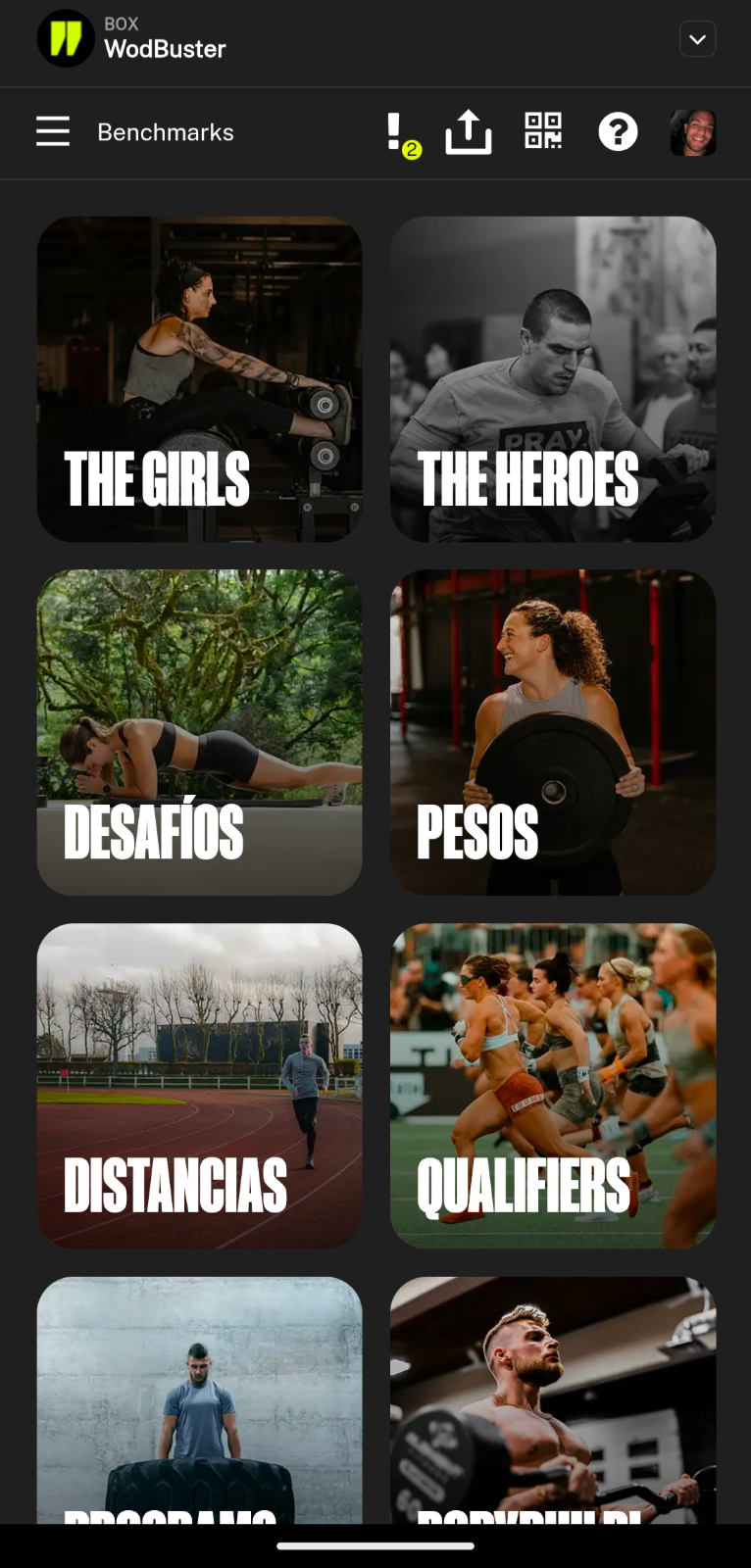Open the tile showing the bearded barbell athlete
Screen dimensions: 751x1568
(553, 1399)
